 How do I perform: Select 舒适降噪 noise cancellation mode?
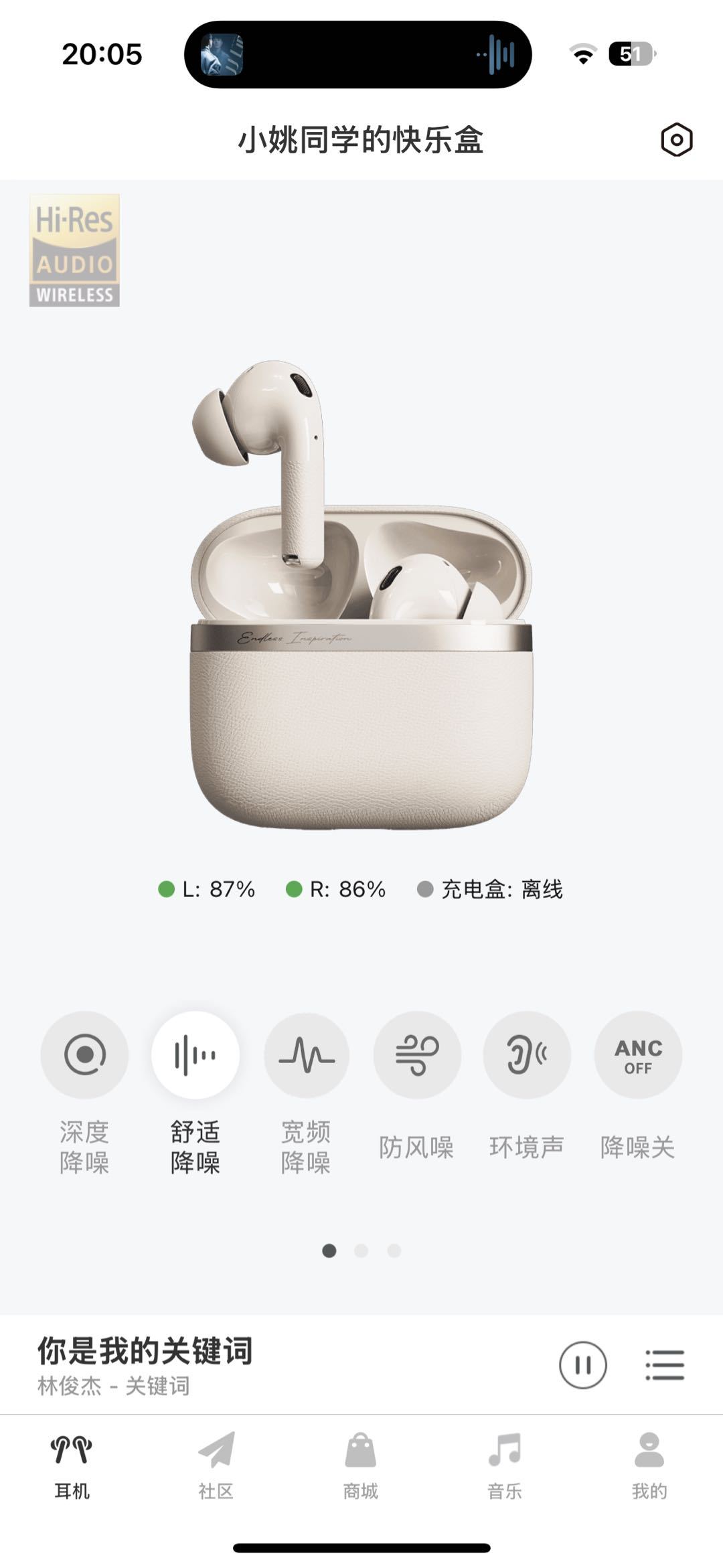tap(195, 1055)
